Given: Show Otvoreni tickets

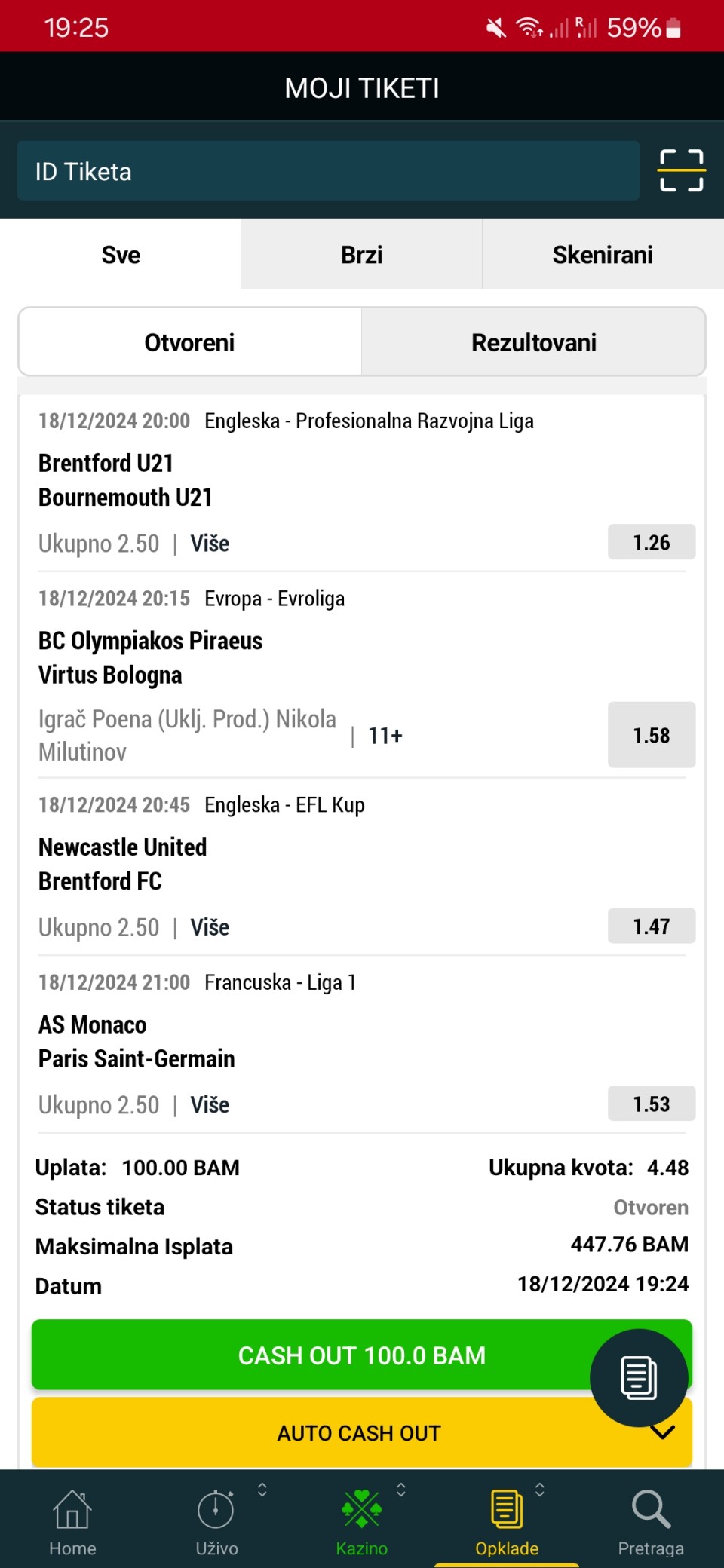Looking at the screenshot, I should pos(190,342).
